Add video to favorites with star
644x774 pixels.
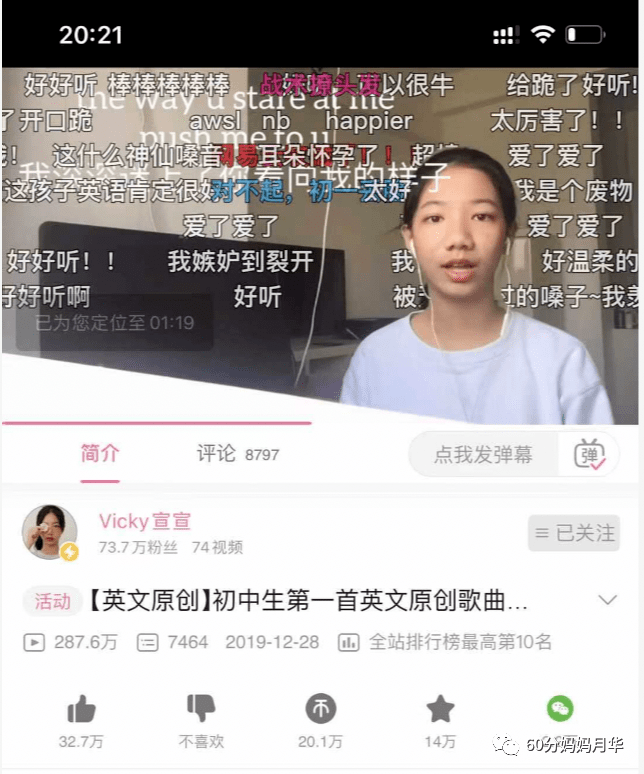(x=440, y=709)
